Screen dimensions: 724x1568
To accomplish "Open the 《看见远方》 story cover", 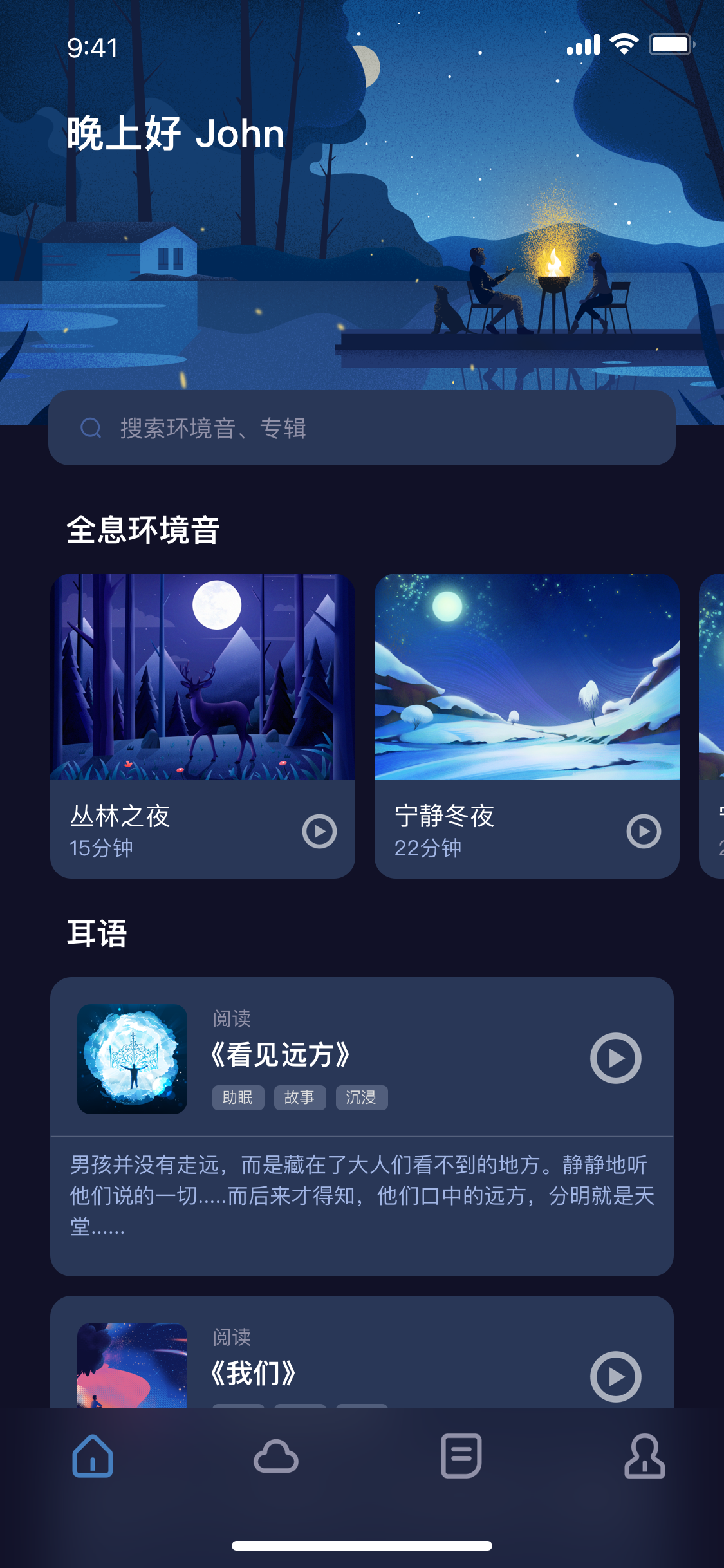I will click(133, 1059).
